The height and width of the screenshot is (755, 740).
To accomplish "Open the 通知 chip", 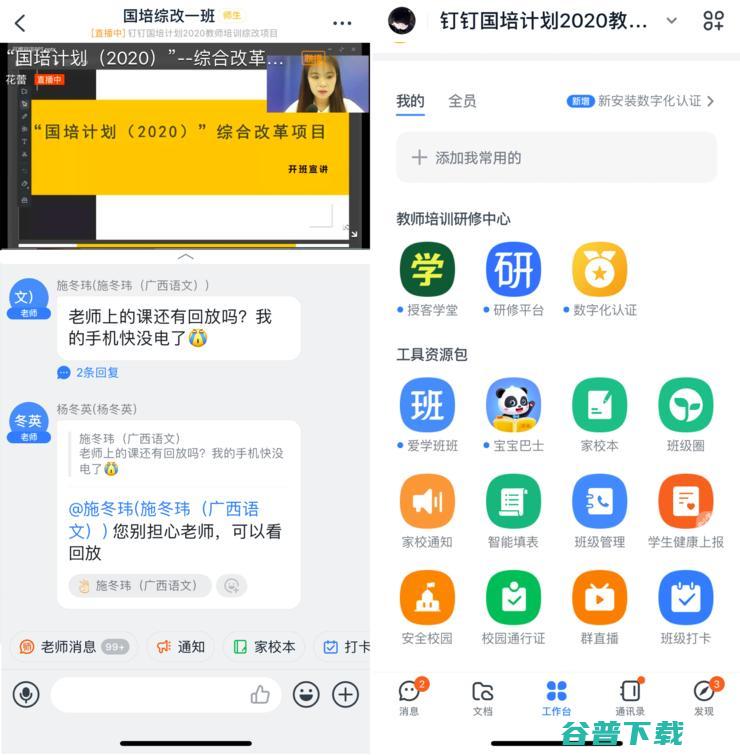I will click(181, 647).
